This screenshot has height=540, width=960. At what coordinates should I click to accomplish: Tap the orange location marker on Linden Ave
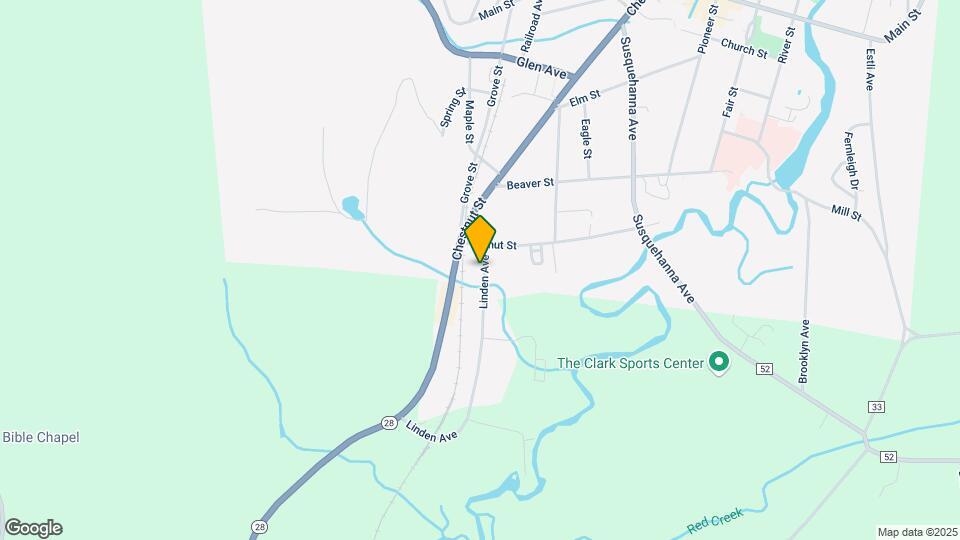[x=481, y=239]
